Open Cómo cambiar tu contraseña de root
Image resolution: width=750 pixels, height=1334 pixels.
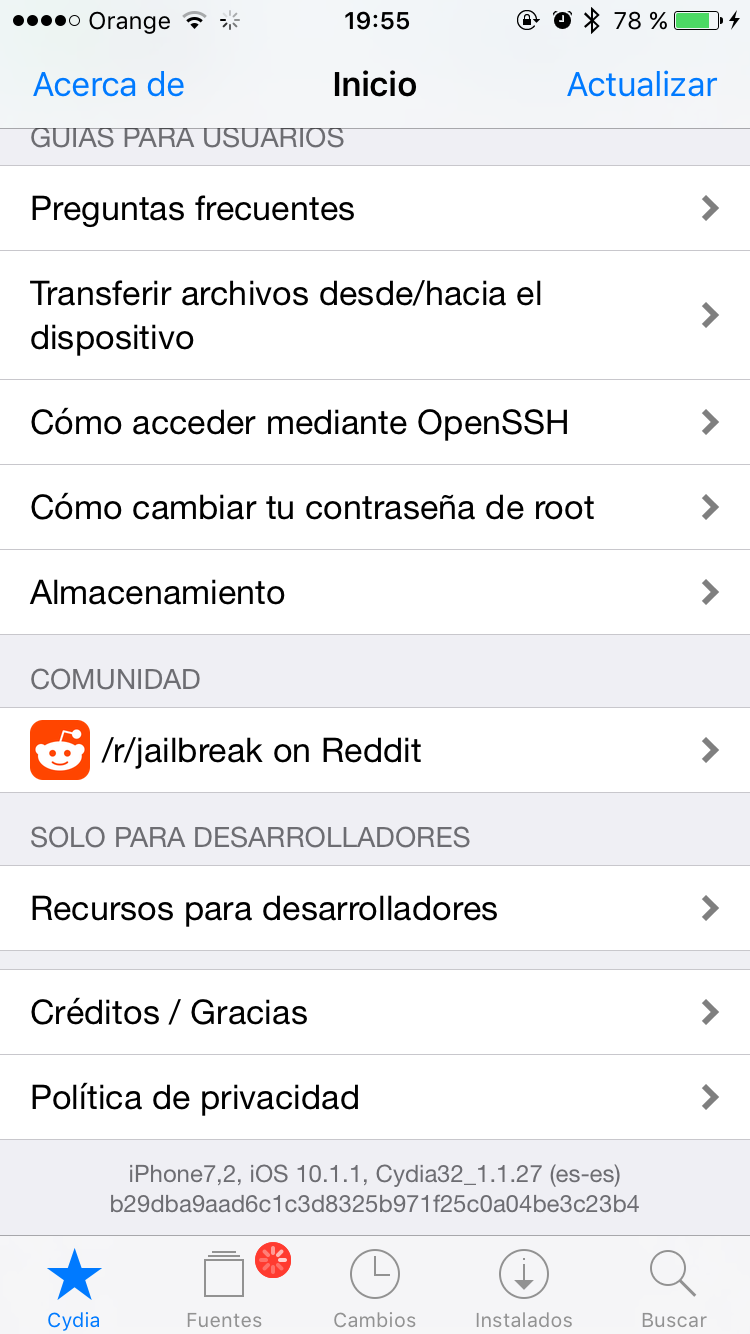pos(375,507)
